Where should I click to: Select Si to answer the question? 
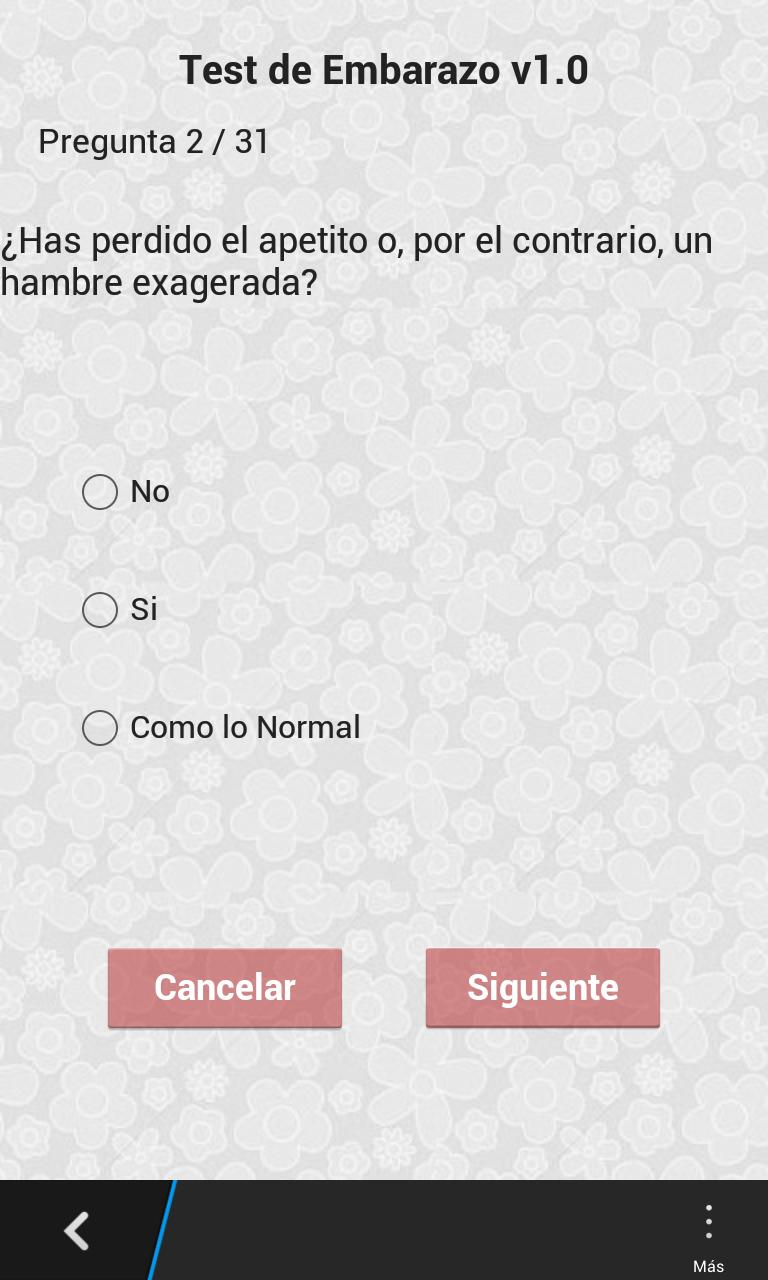click(100, 610)
